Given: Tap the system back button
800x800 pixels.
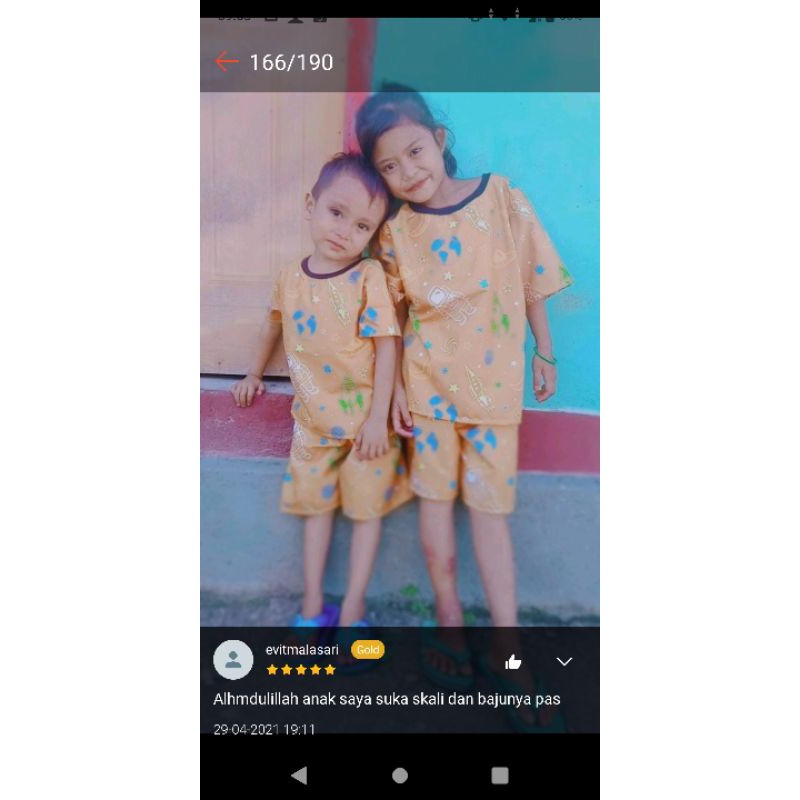Looking at the screenshot, I should (299, 775).
